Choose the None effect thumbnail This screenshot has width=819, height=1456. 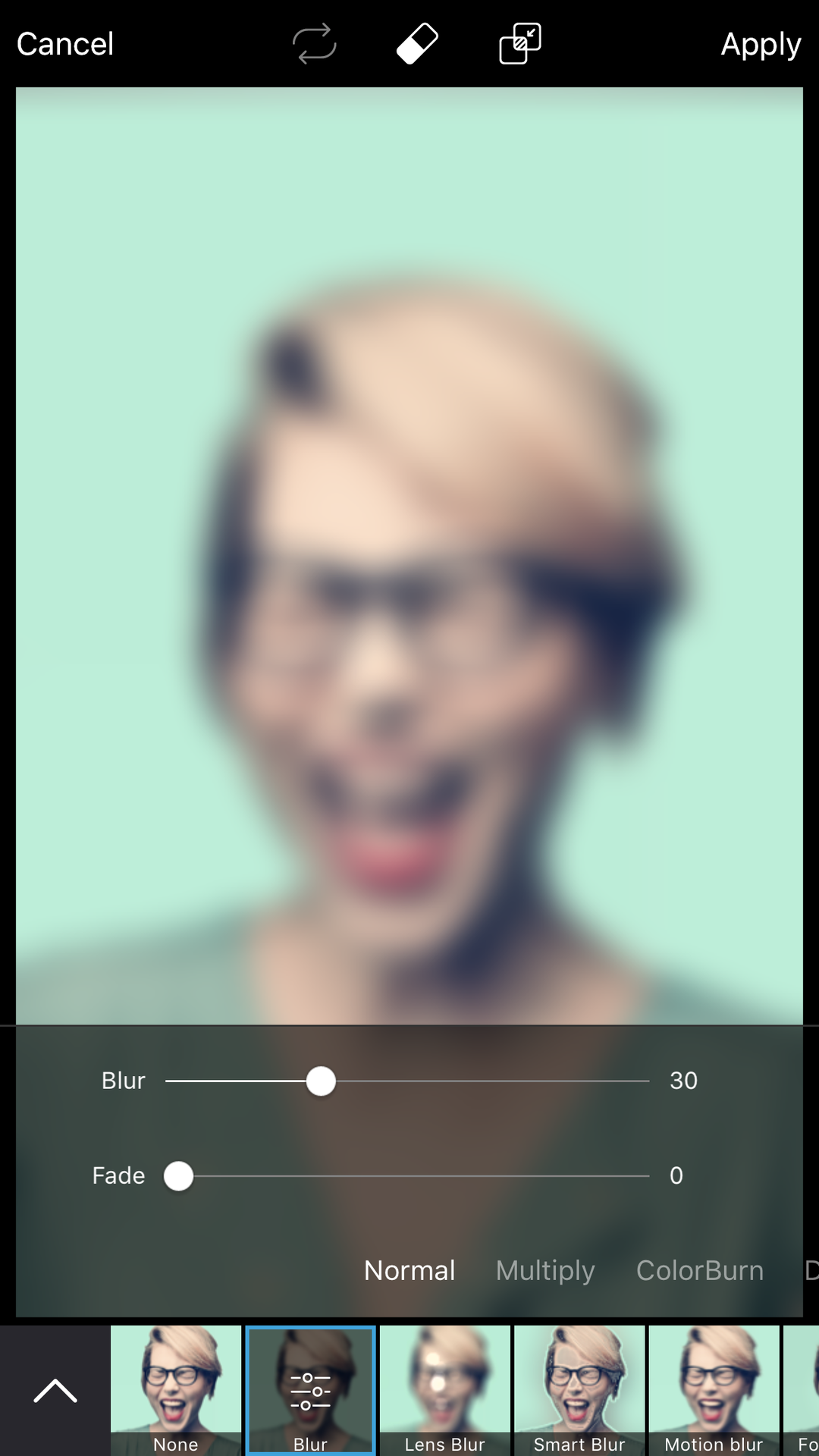[x=176, y=1389]
